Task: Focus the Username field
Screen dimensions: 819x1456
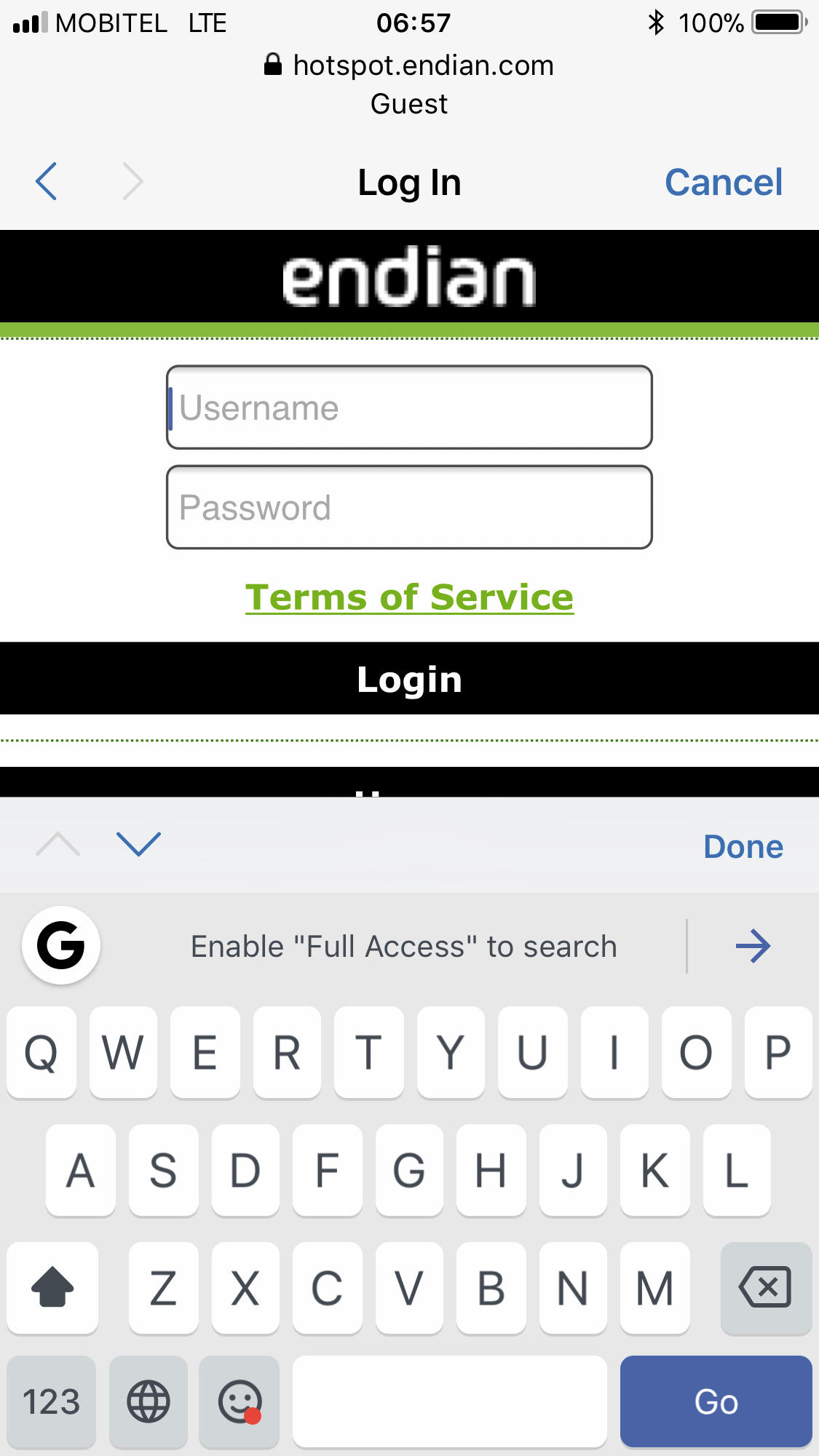Action: [409, 407]
